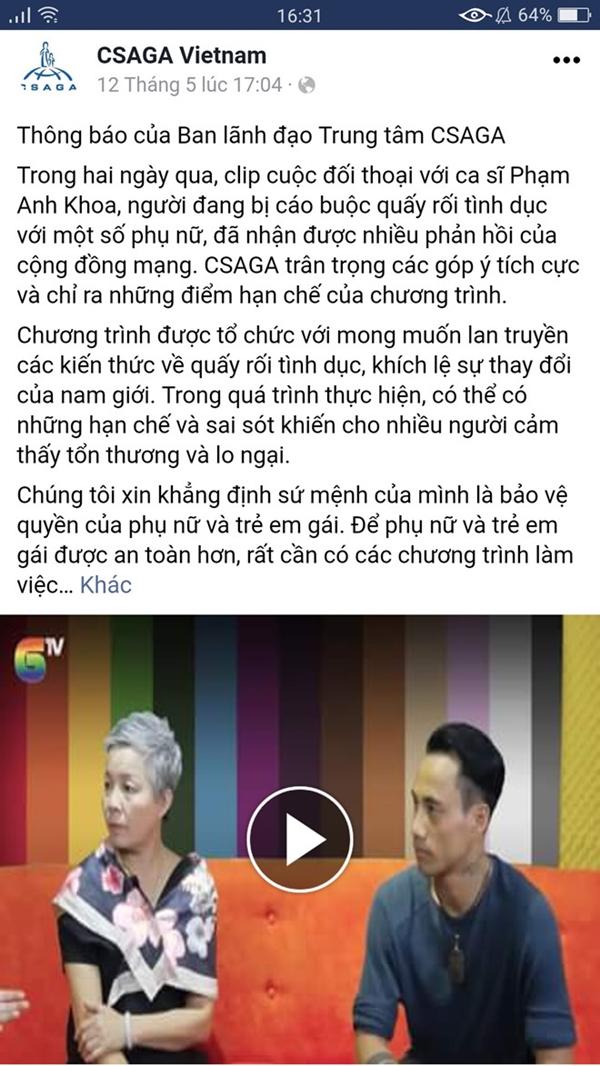Open the CSAGA Vietnam page name

[181, 56]
